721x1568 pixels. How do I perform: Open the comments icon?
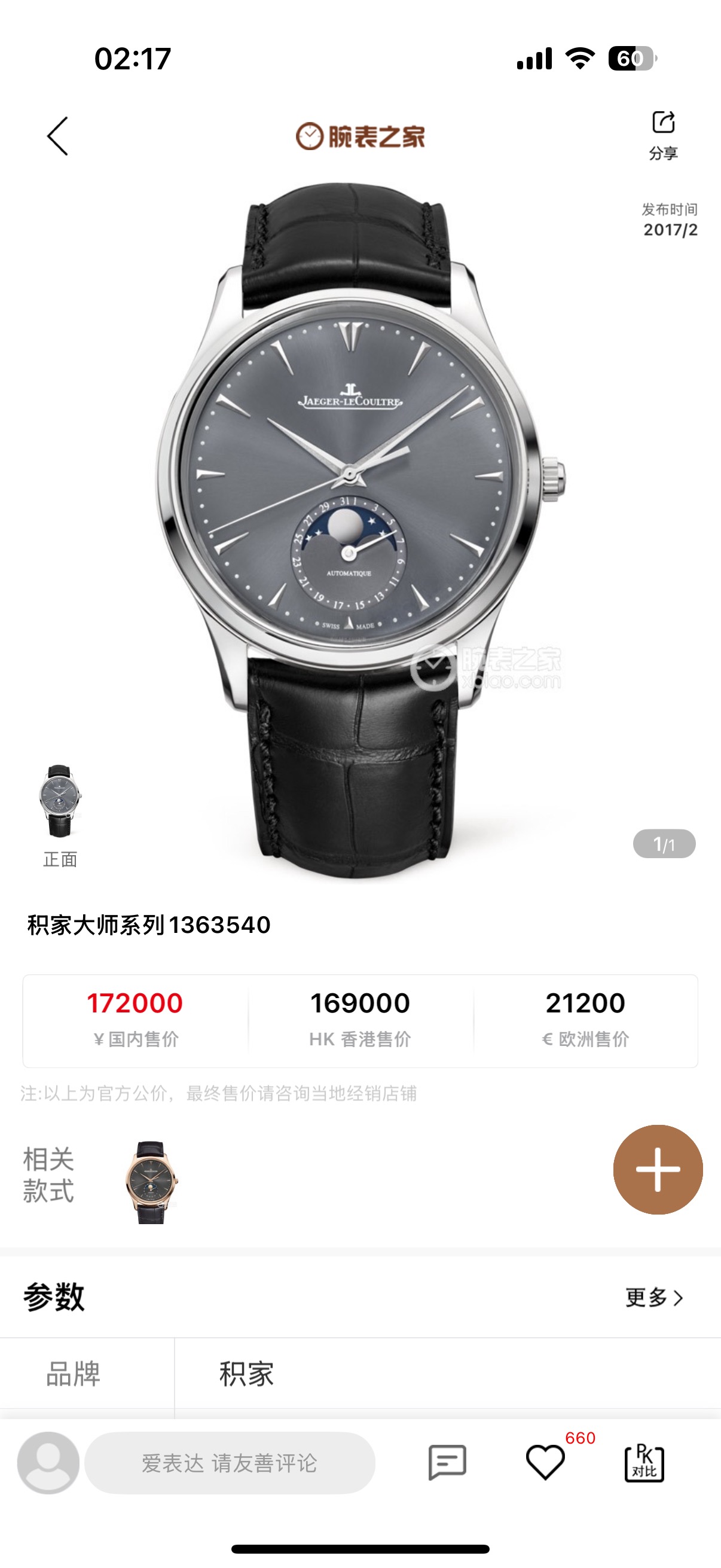point(447,1462)
